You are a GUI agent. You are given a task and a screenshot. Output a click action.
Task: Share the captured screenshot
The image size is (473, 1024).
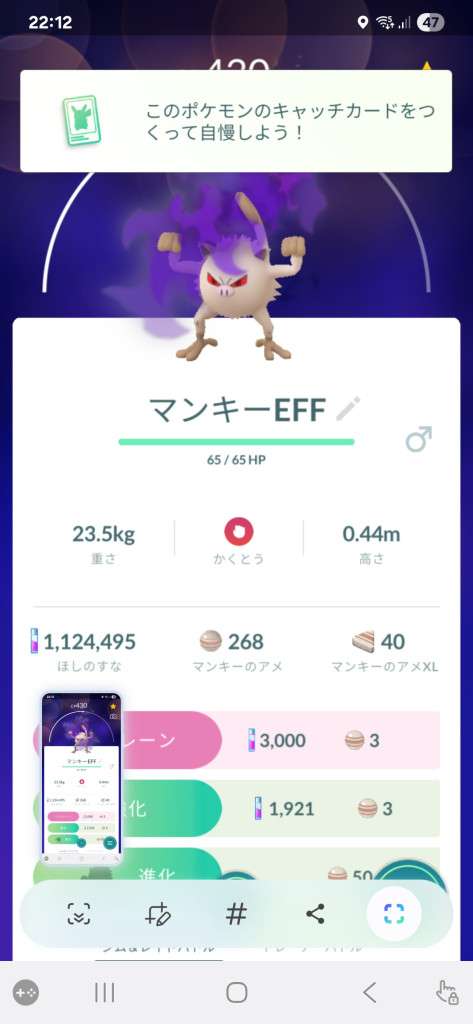[316, 914]
